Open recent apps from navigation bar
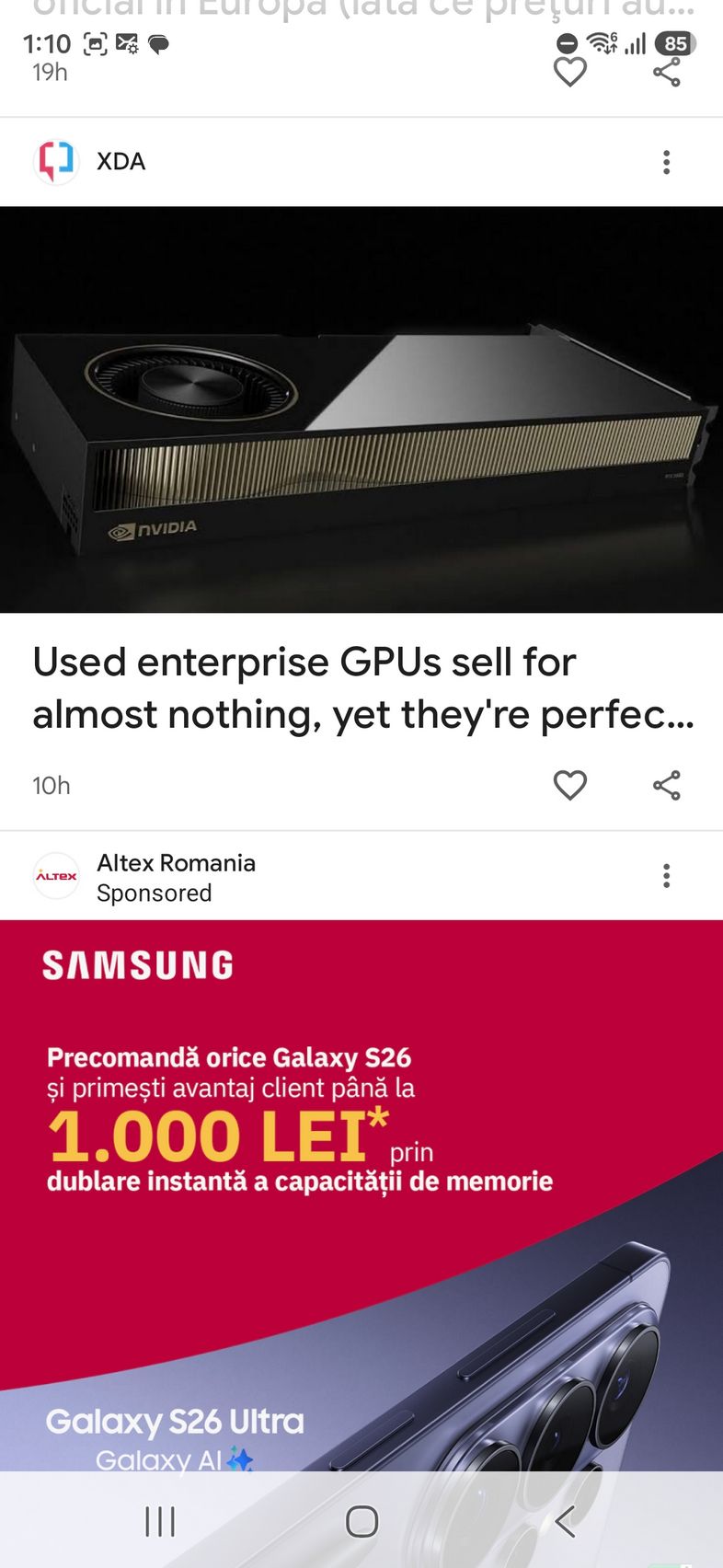The image size is (723, 1568). pos(160,1521)
